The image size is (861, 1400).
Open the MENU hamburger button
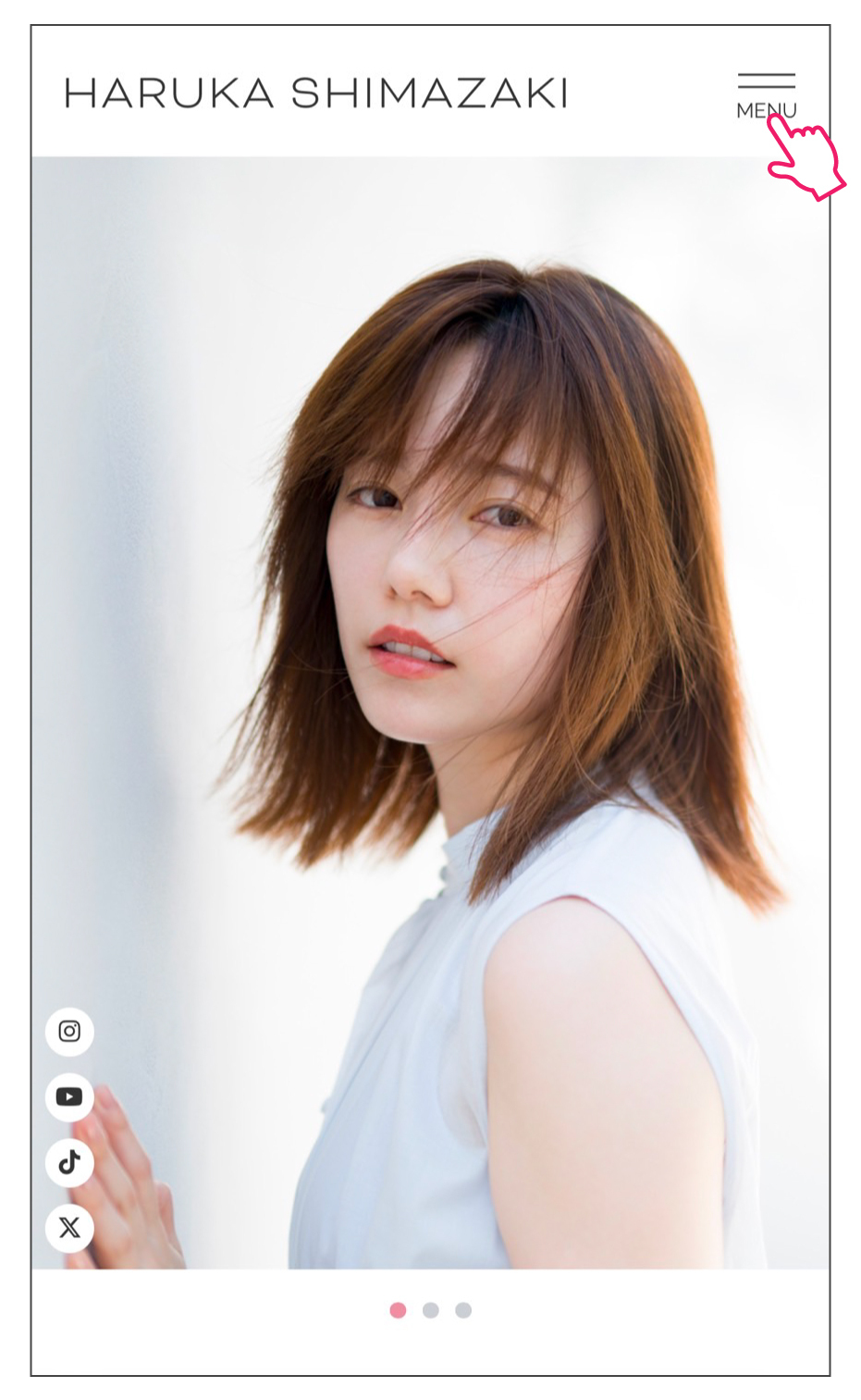[x=766, y=94]
